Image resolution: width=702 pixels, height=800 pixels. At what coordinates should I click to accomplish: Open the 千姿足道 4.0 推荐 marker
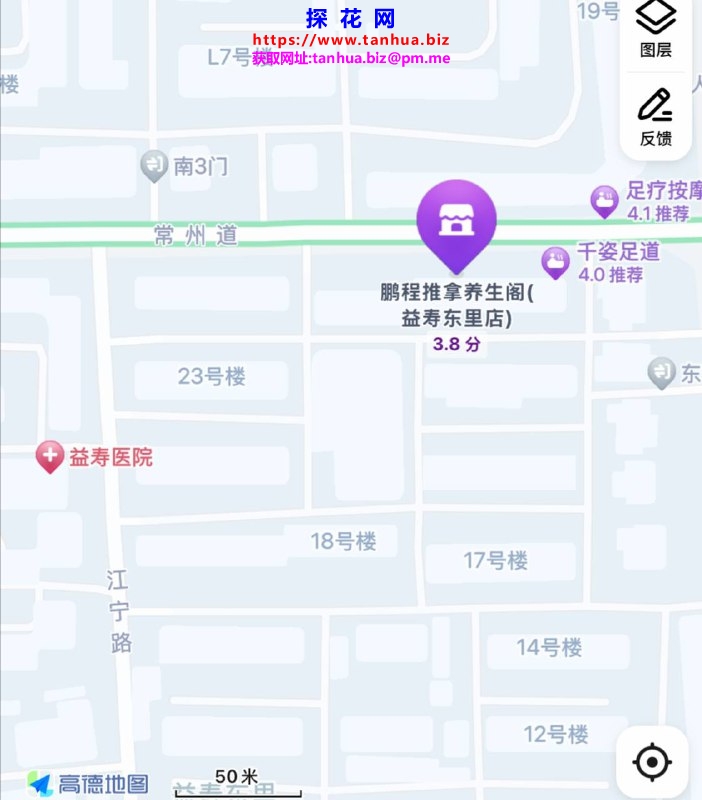pos(555,262)
